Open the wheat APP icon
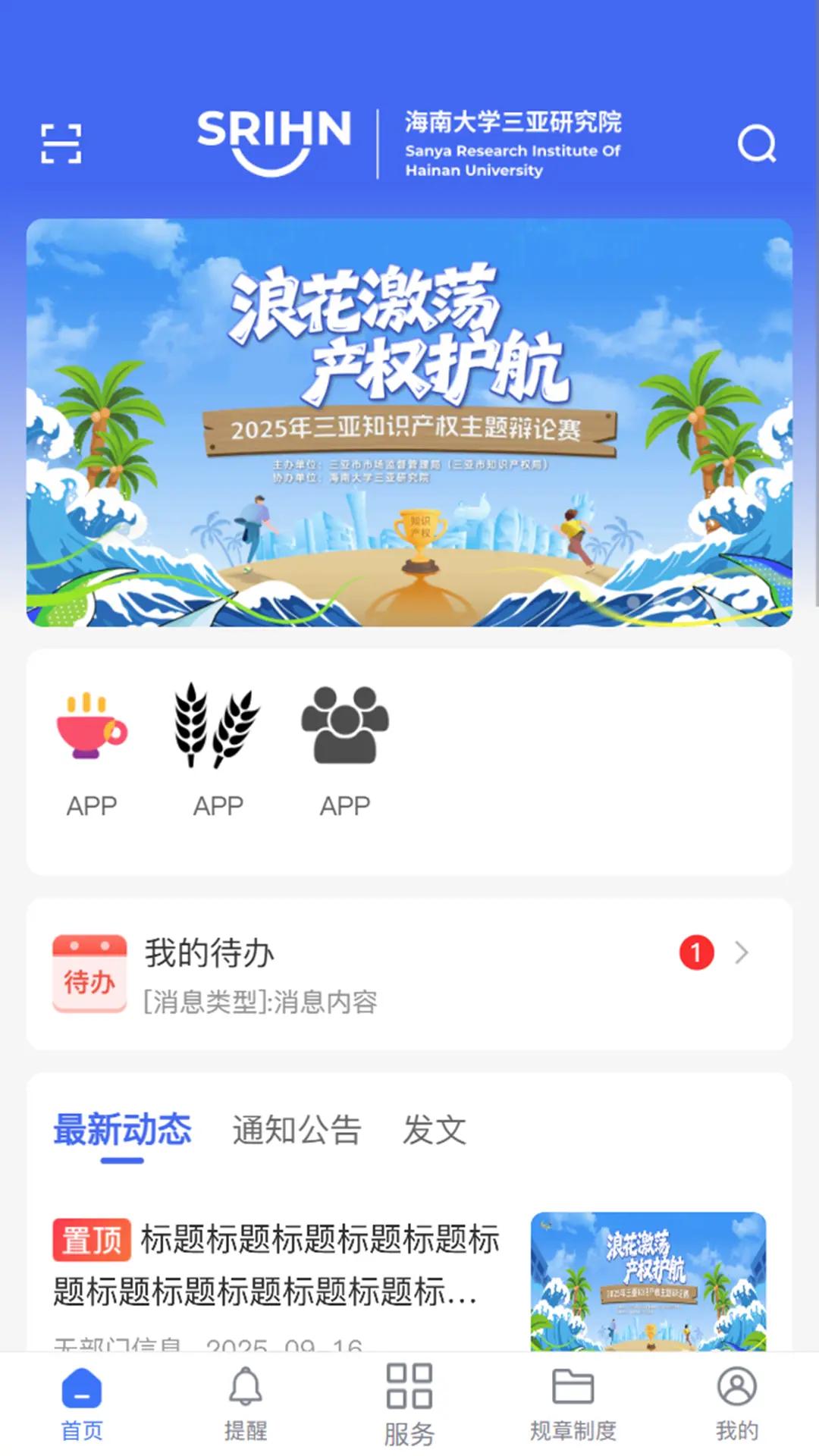This screenshot has width=819, height=1456. [x=218, y=728]
